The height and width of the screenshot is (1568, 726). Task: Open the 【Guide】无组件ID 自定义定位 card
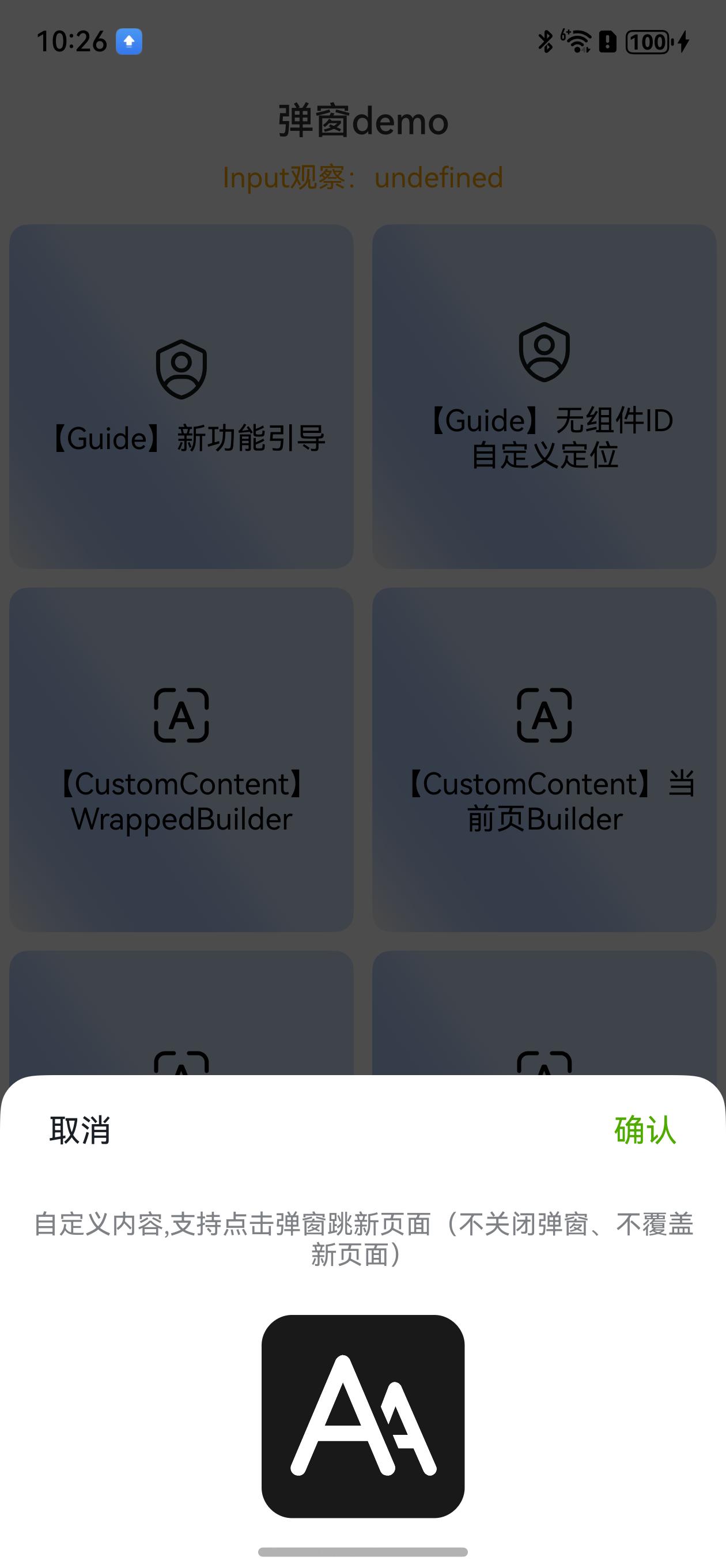[543, 395]
